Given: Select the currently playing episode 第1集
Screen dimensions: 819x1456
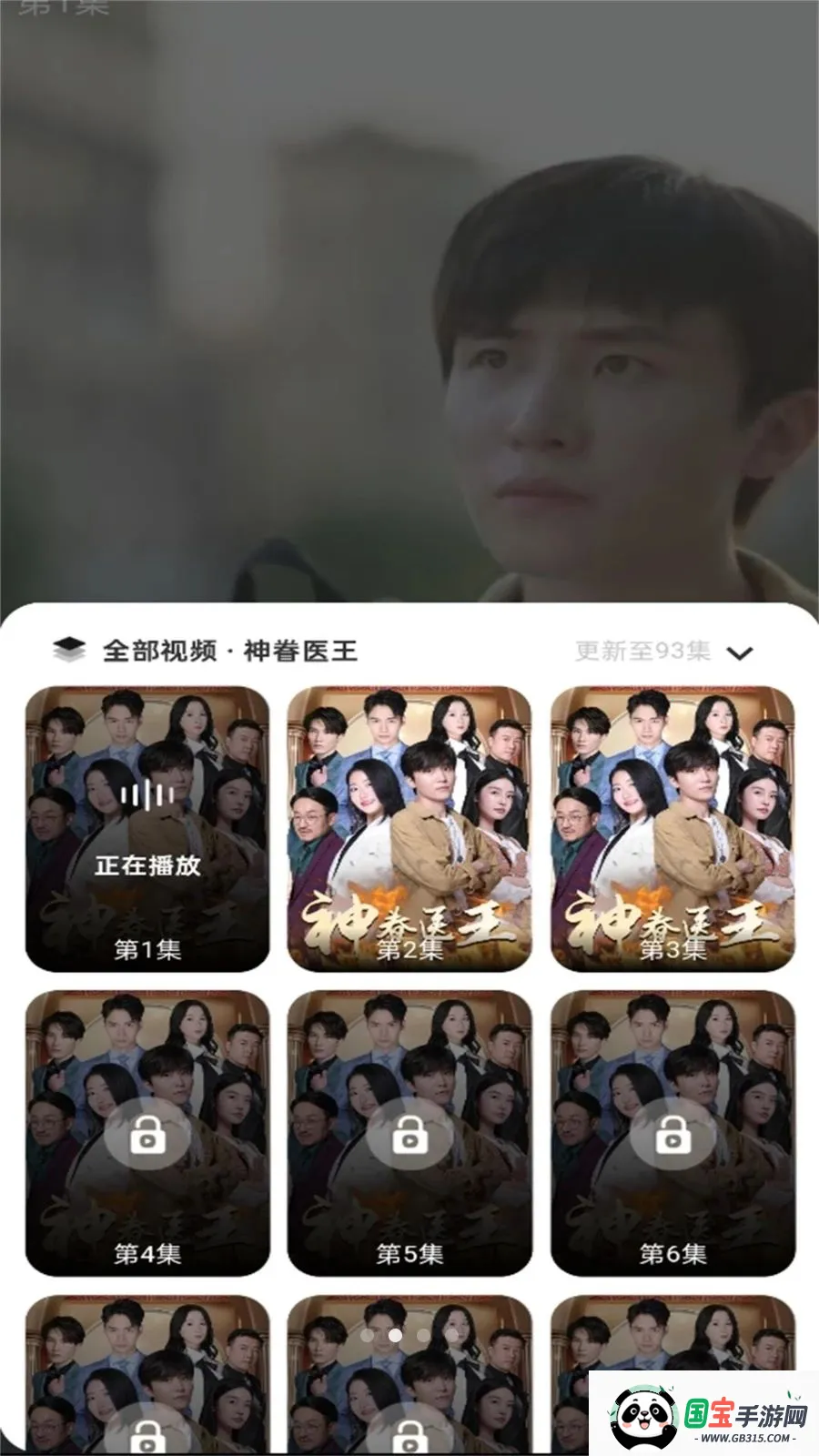Looking at the screenshot, I should (x=147, y=829).
